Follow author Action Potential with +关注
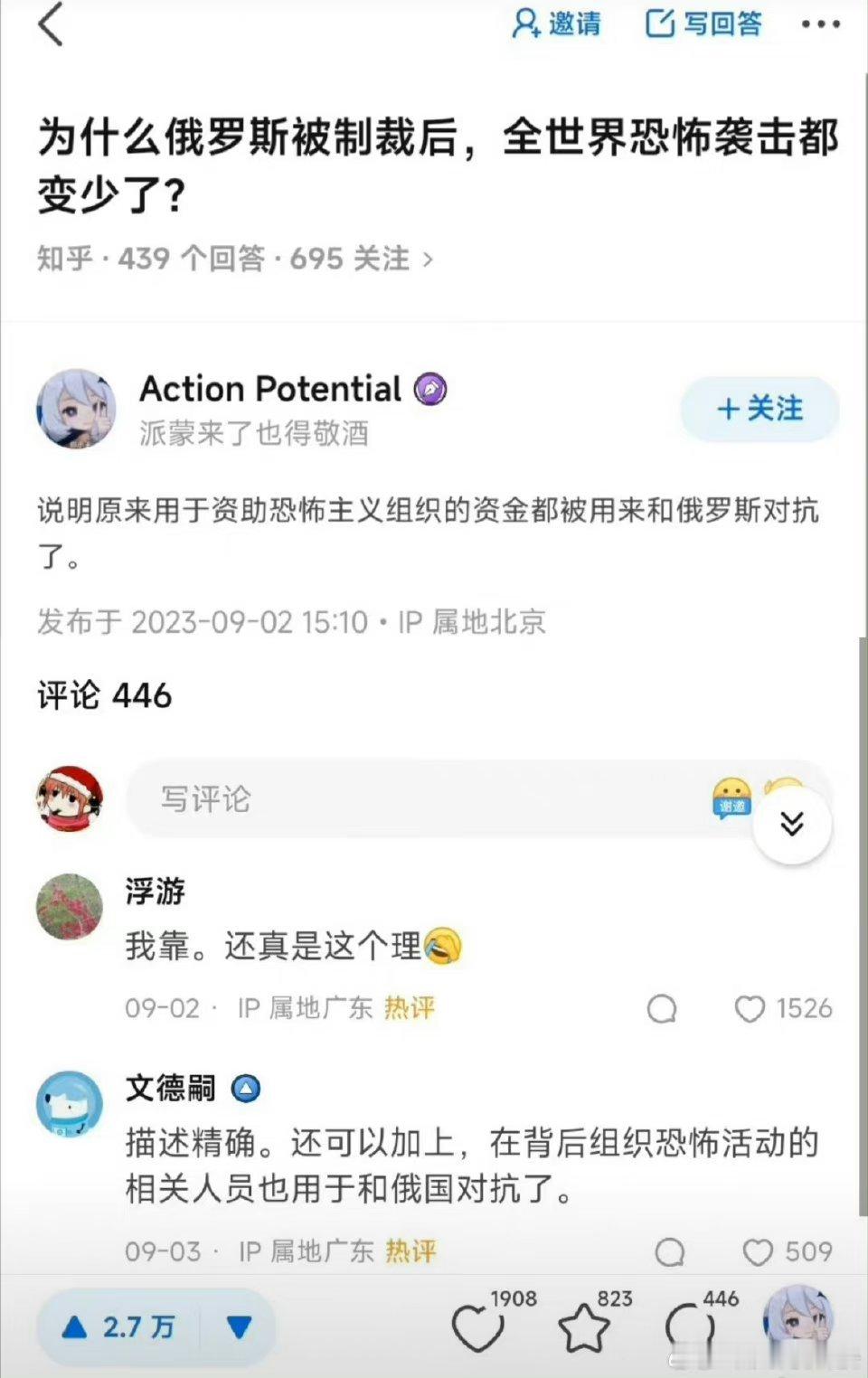The height and width of the screenshot is (1378, 868). point(759,409)
